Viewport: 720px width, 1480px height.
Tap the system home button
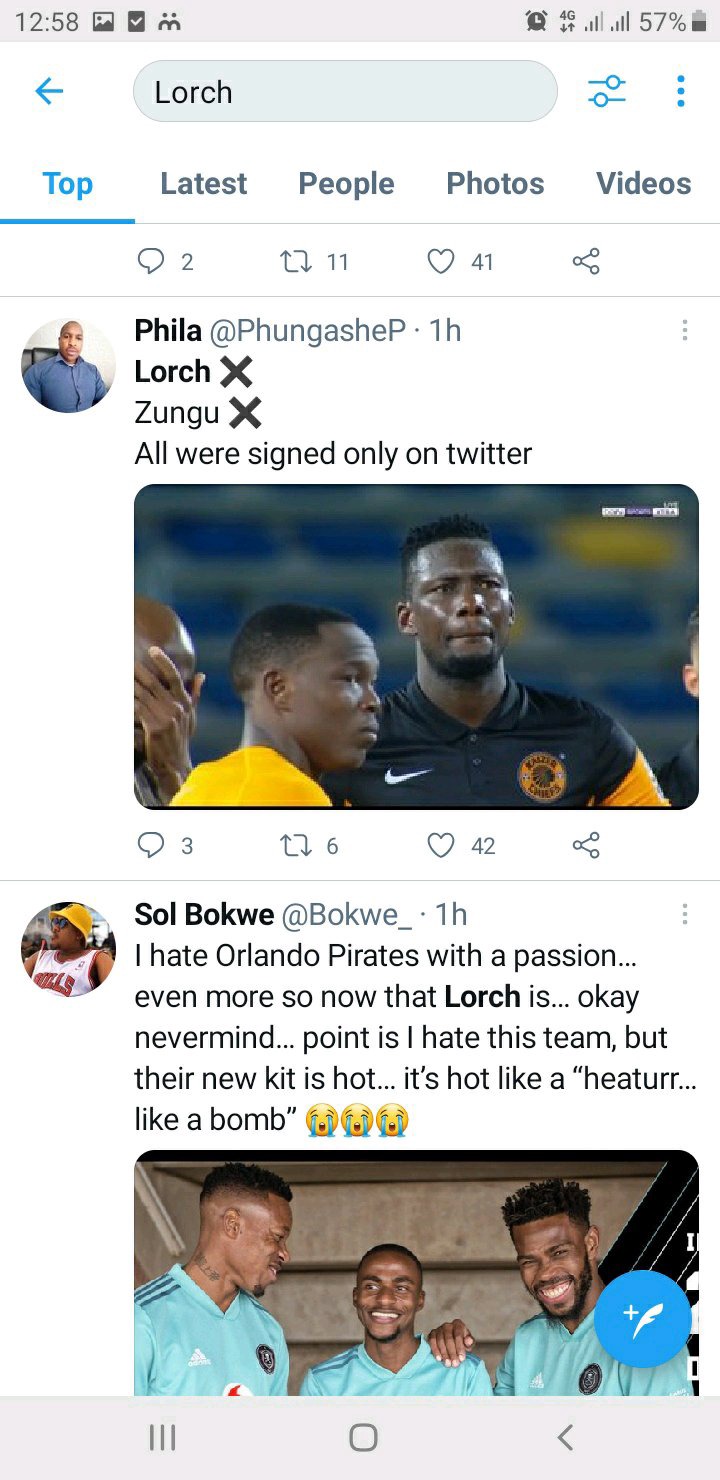coord(363,1438)
